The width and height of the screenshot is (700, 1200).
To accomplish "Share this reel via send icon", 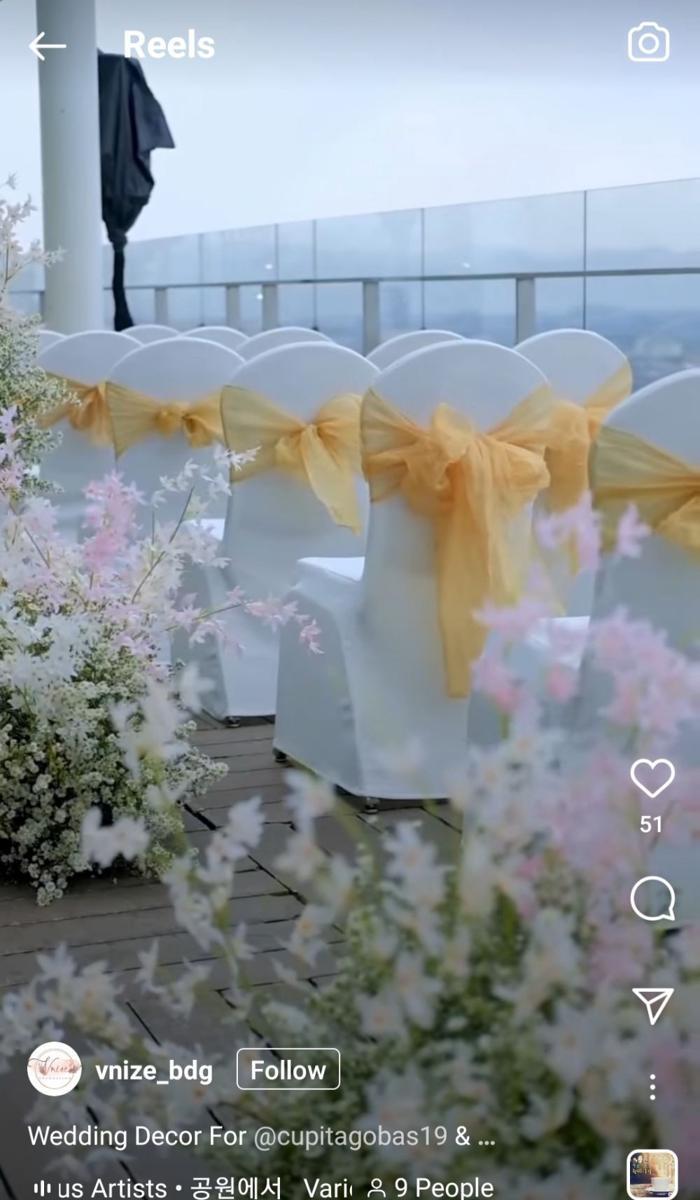I will [x=652, y=1004].
